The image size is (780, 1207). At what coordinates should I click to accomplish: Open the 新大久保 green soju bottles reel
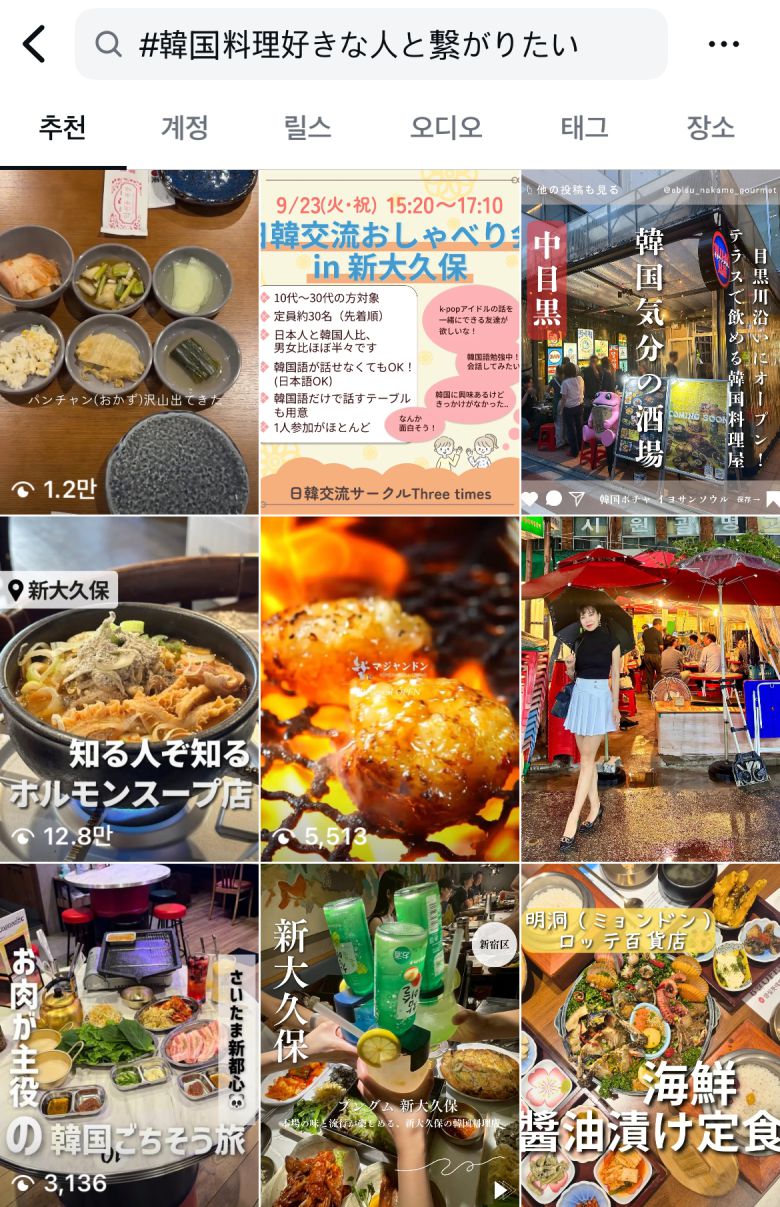tap(390, 1035)
